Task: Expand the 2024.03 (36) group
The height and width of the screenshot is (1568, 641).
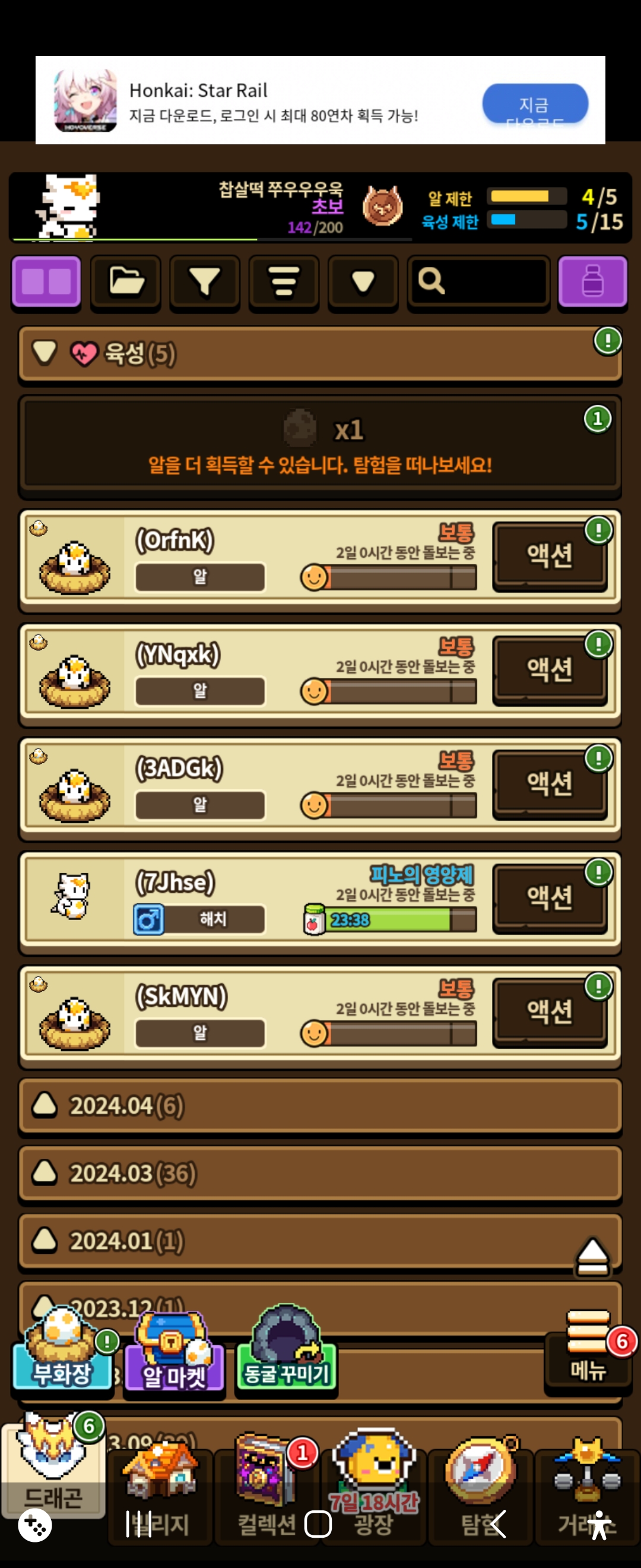Action: pos(320,1174)
